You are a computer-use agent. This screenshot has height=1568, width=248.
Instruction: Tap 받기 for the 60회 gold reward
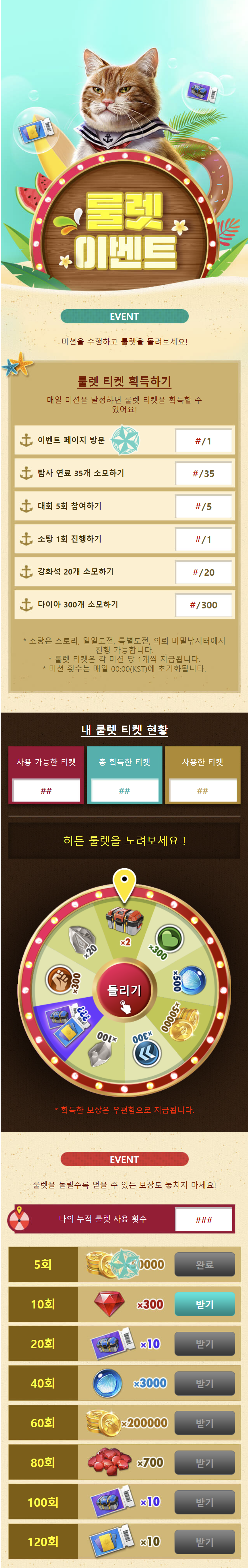(204, 1422)
